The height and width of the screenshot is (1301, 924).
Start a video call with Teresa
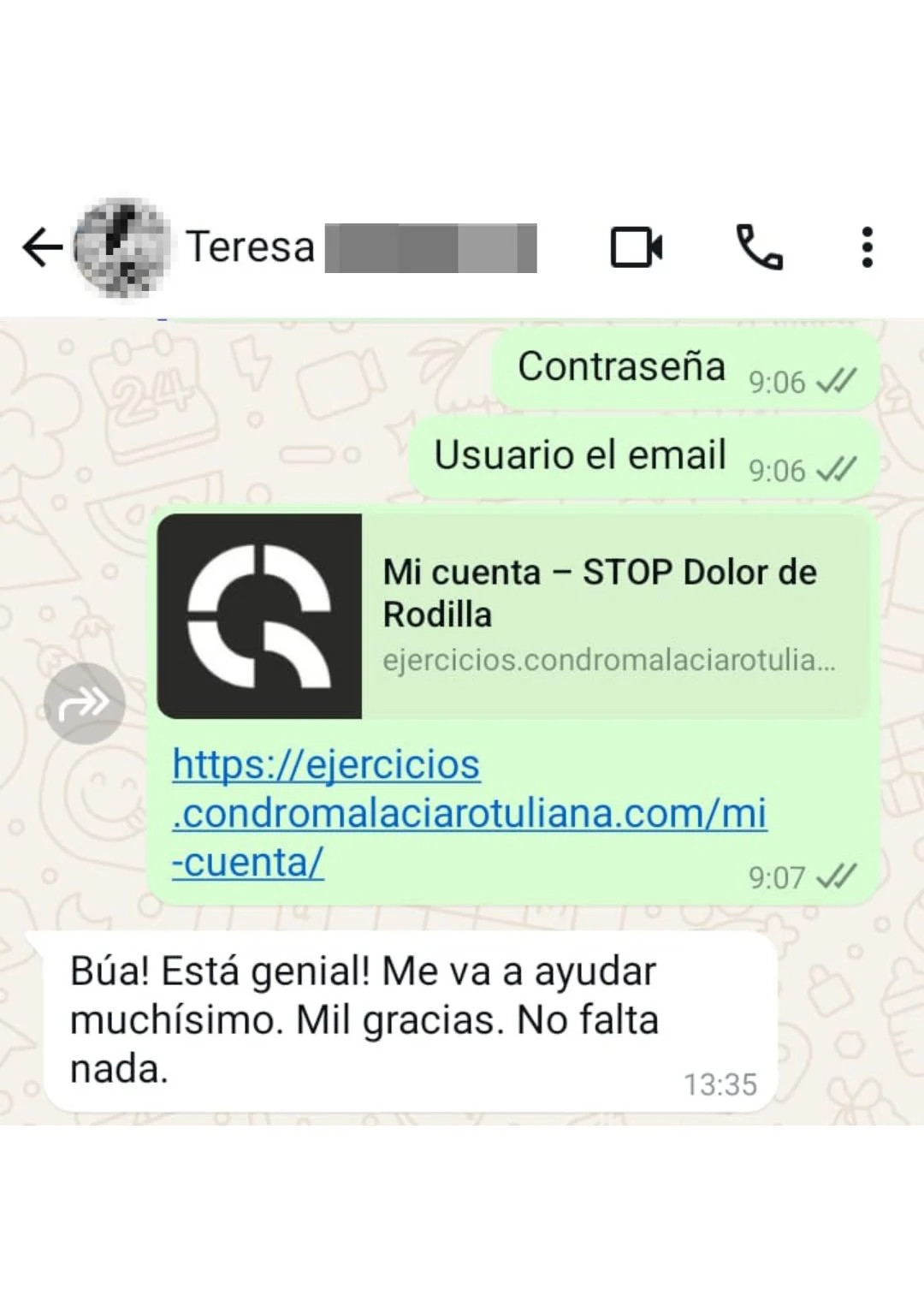pyautogui.click(x=636, y=248)
